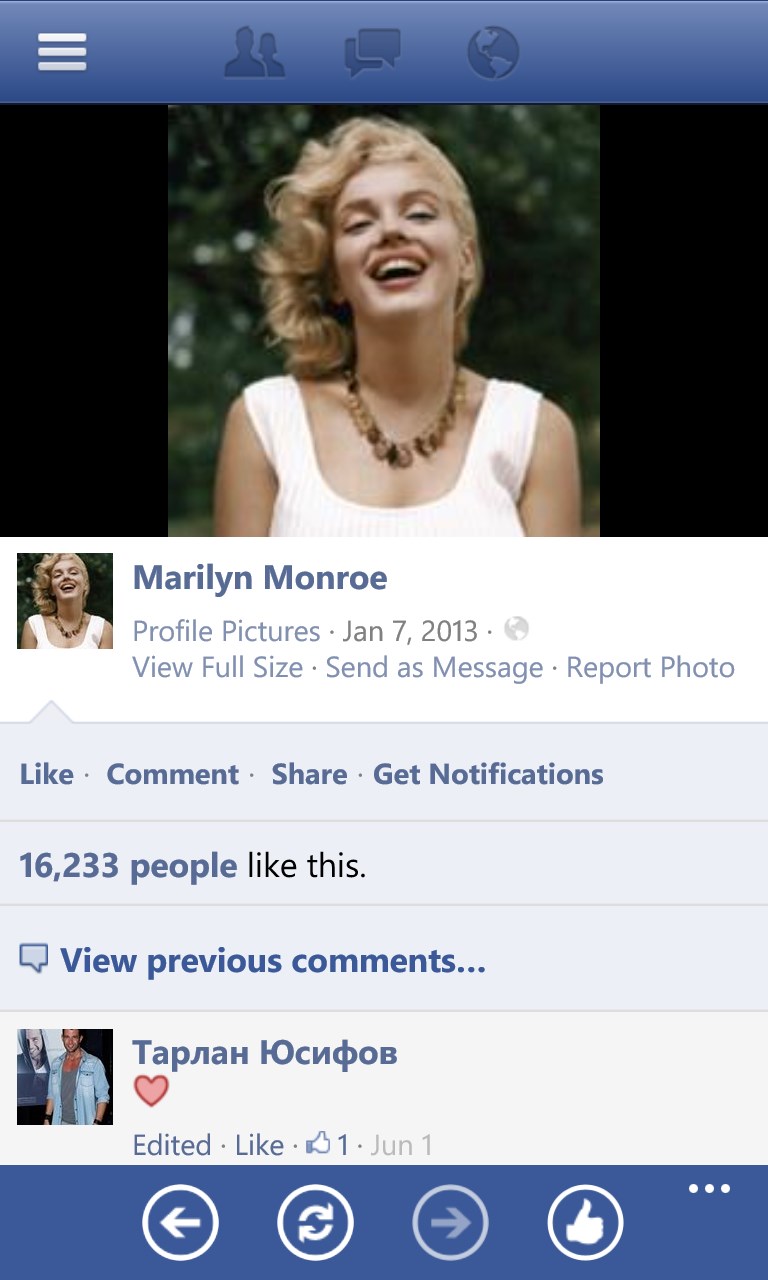Open friend requests icon
Image resolution: width=768 pixels, height=1280 pixels.
pyautogui.click(x=254, y=52)
